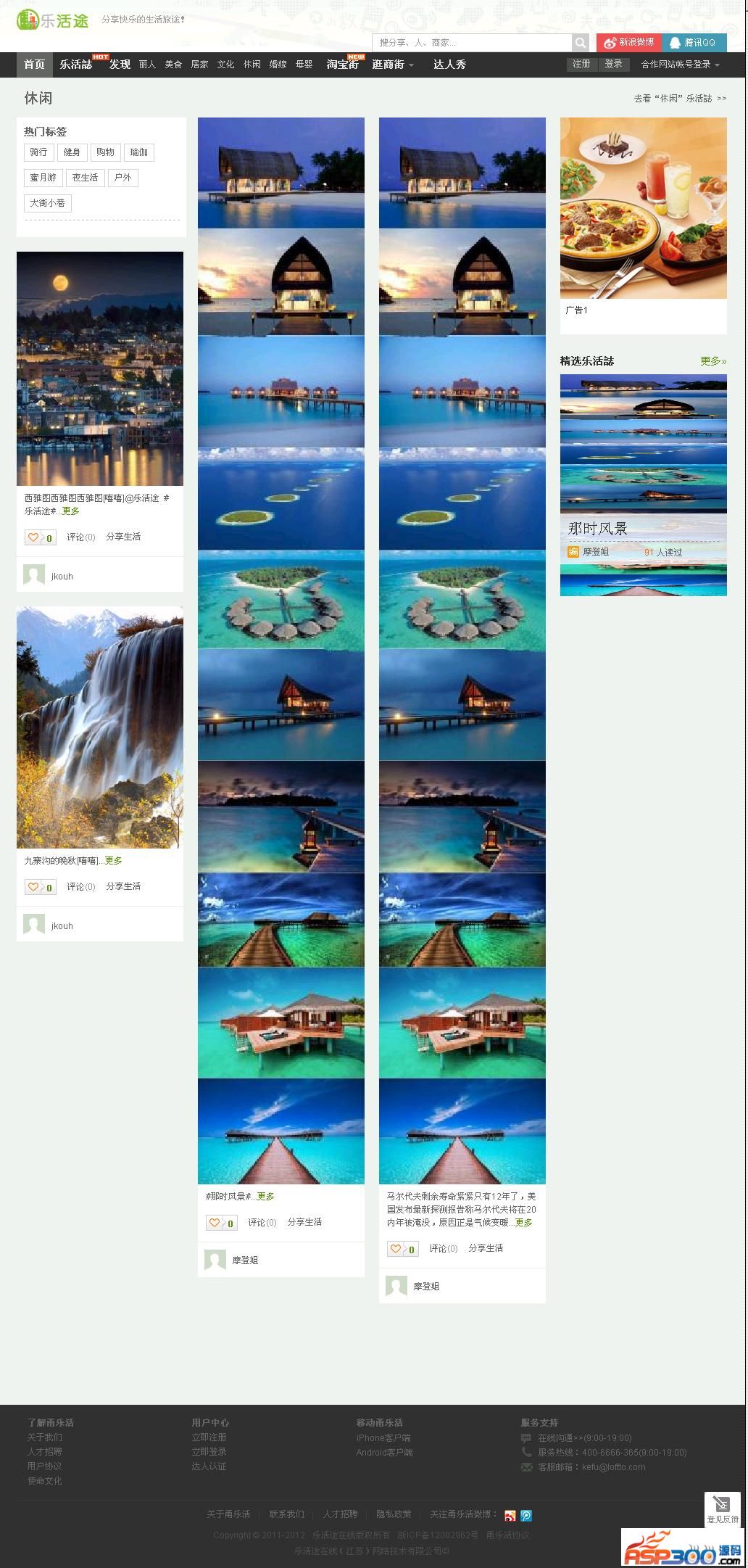
Task: View more under 精选乐活誌
Action: pos(712,361)
